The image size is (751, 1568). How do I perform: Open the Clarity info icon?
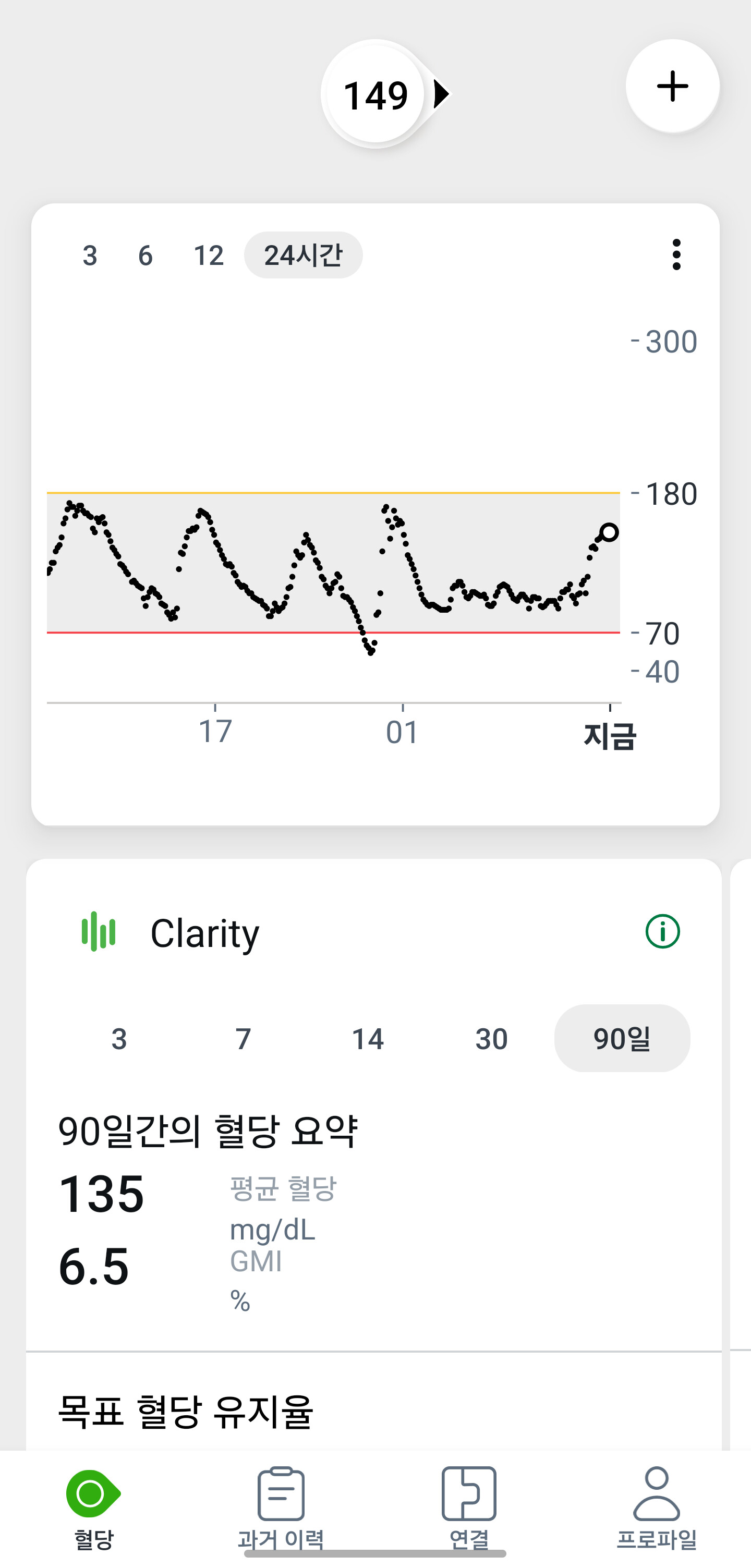tap(662, 931)
